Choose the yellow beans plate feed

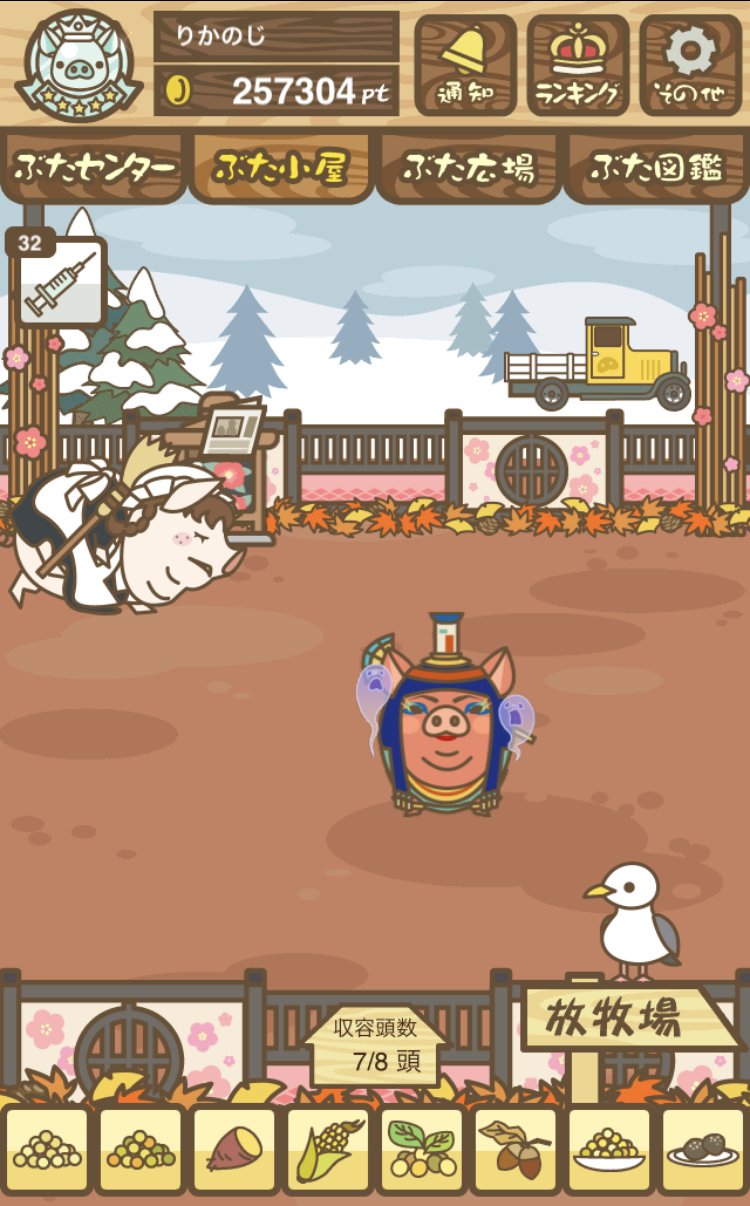point(610,1150)
